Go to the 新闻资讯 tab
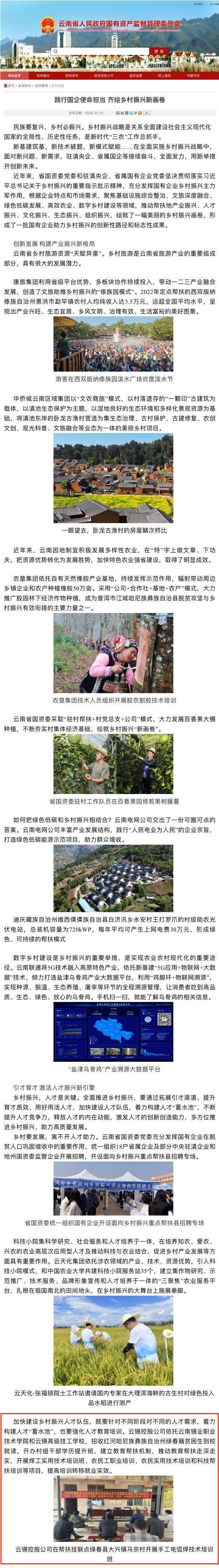Image resolution: width=219 pixels, height=1568 pixels. [73, 75]
